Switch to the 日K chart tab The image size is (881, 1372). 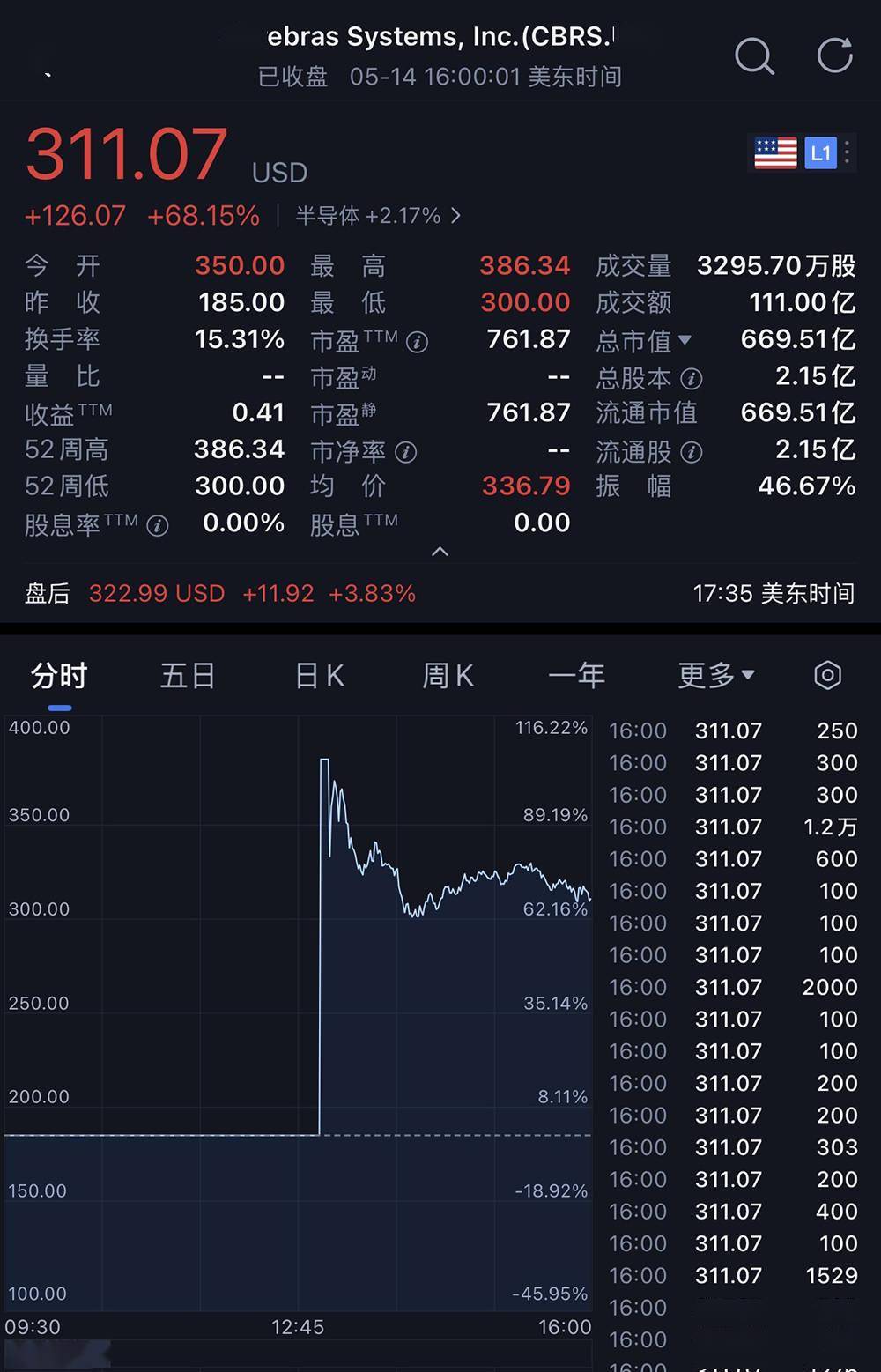(319, 676)
